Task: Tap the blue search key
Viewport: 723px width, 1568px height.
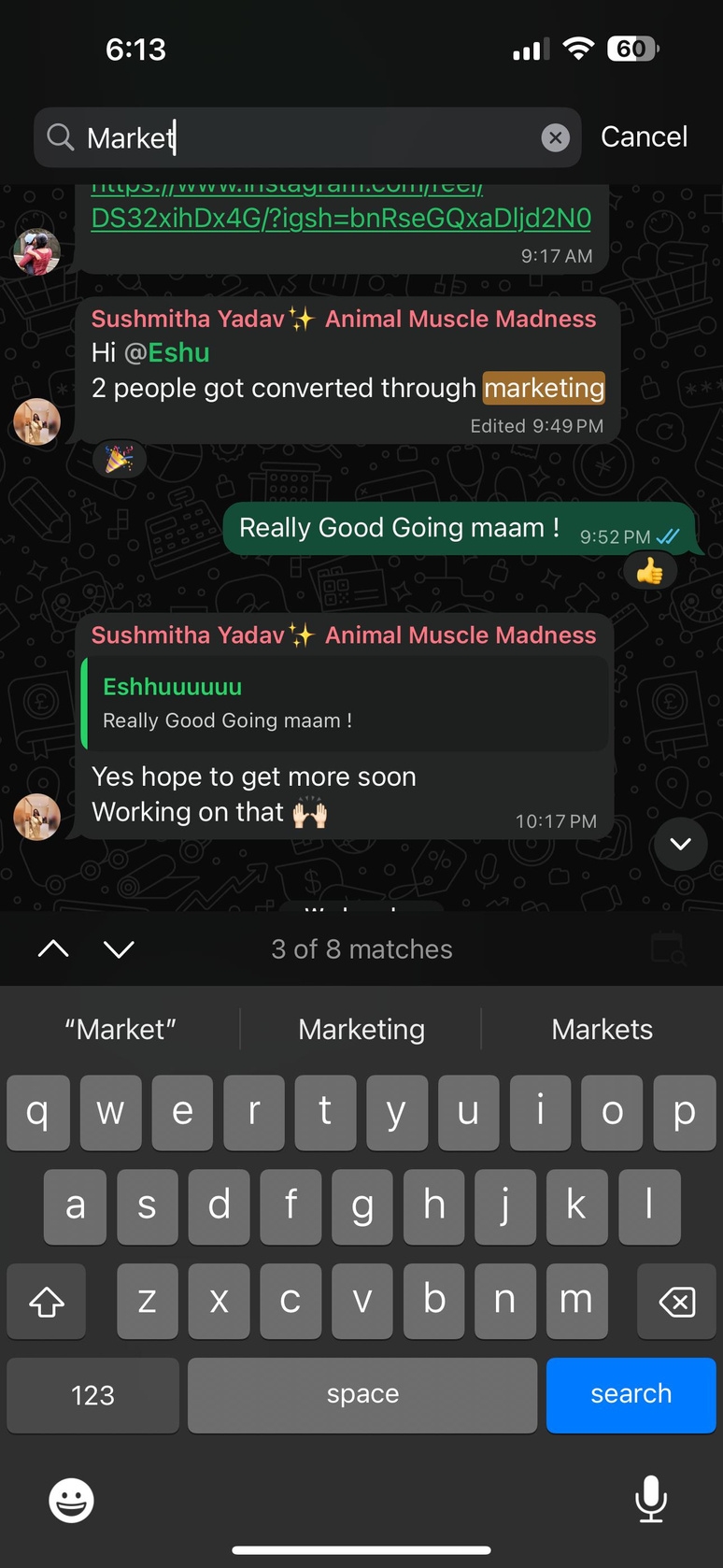Action: click(631, 1394)
